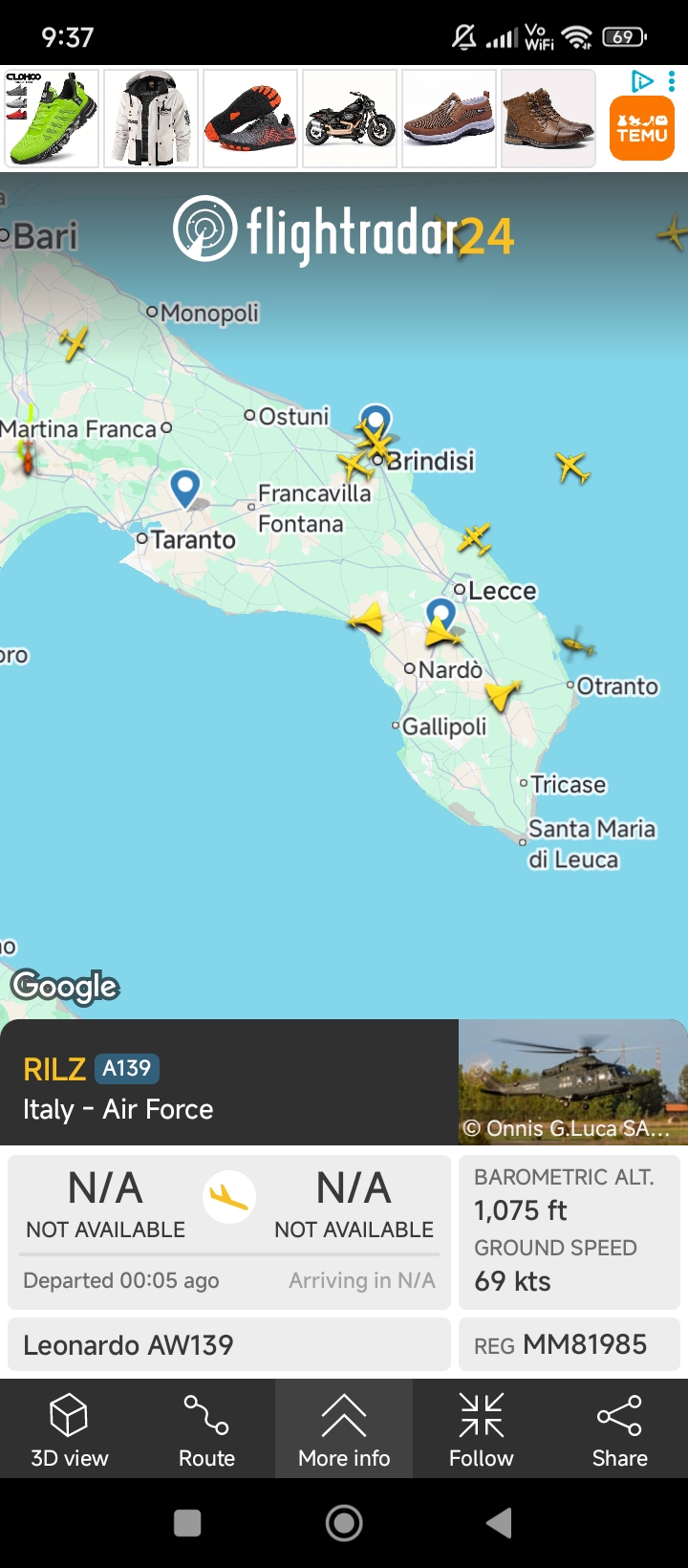Image resolution: width=688 pixels, height=1568 pixels.
Task: Select the helicopter near Otranto
Action: click(576, 644)
